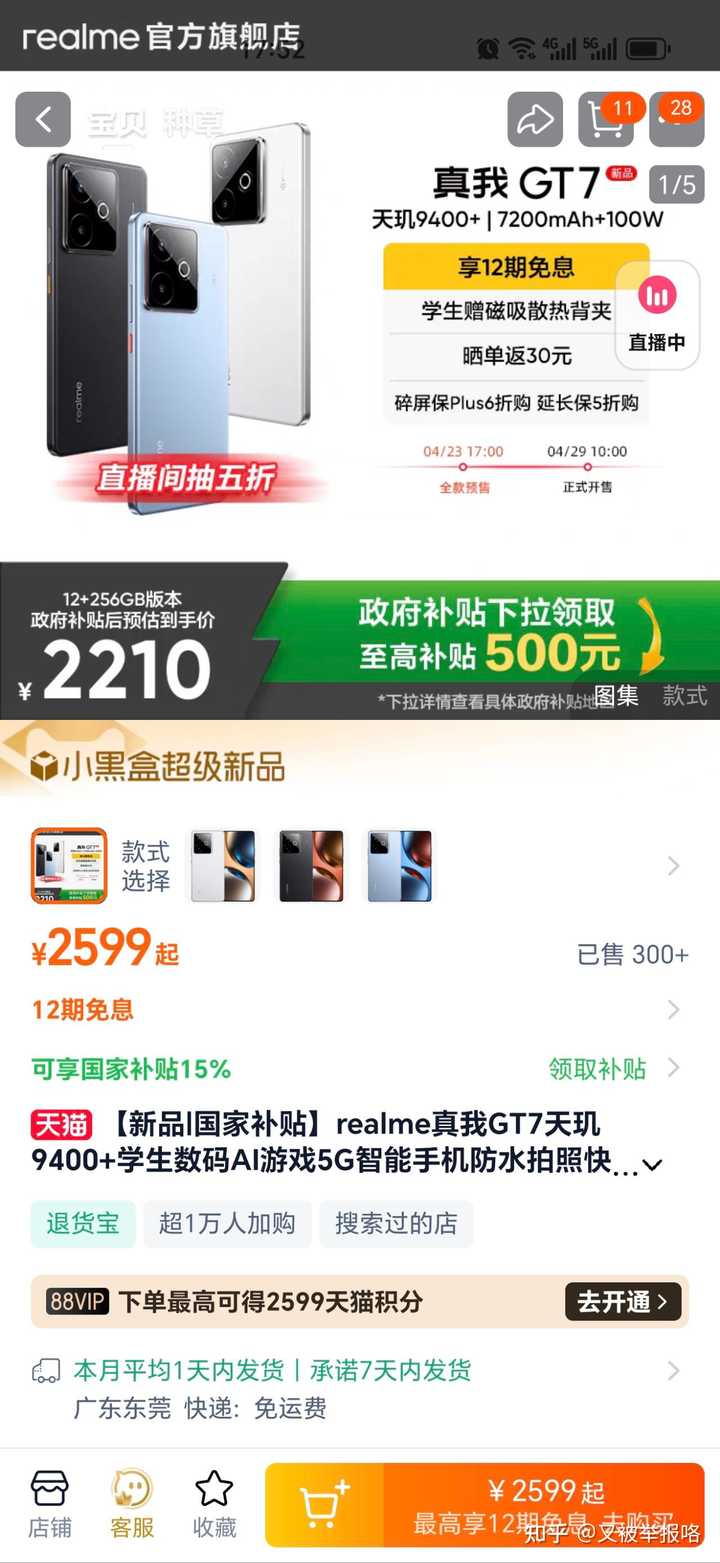Tap 领取补贴 to claim the subsidy
The image size is (720, 1563).
pyautogui.click(x=598, y=1069)
